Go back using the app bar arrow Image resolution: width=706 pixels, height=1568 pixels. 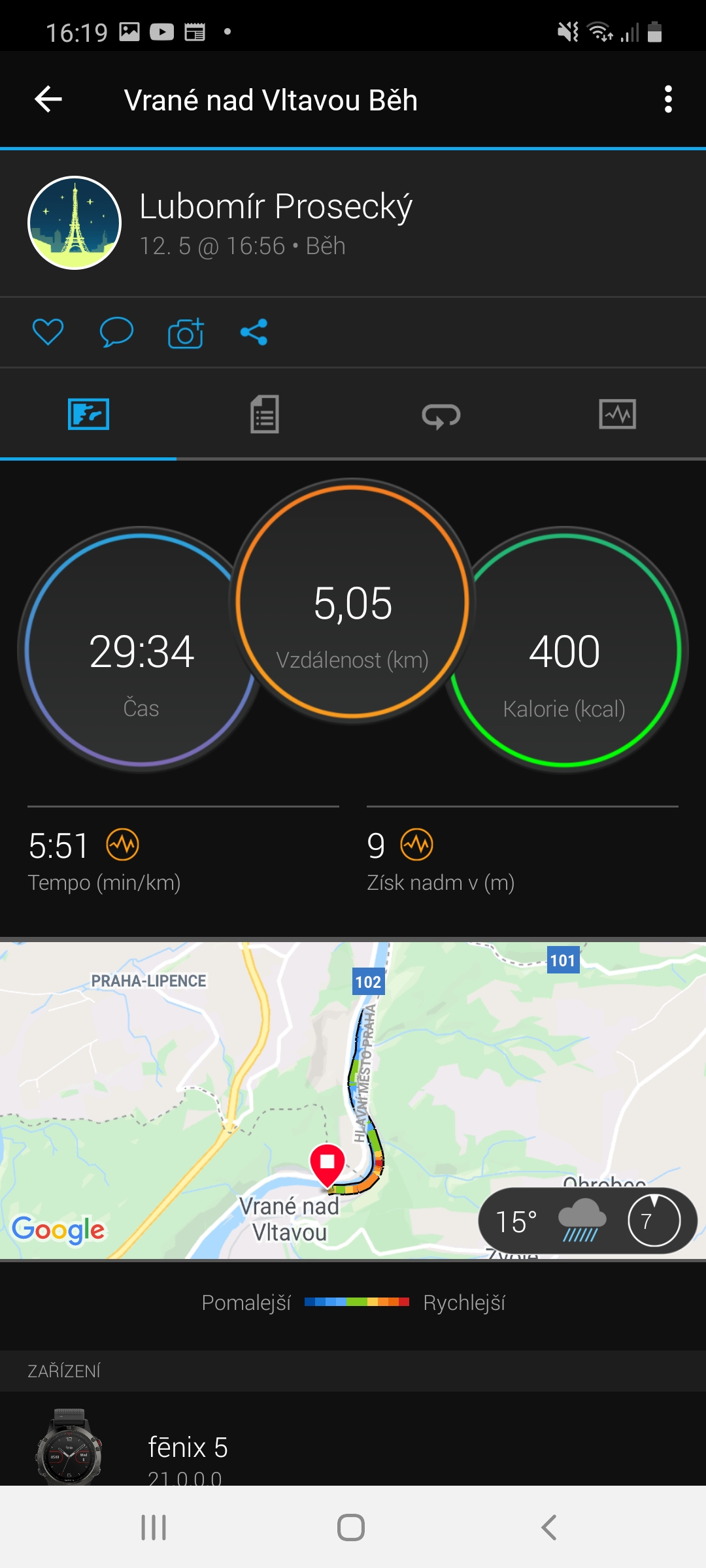pos(48,99)
